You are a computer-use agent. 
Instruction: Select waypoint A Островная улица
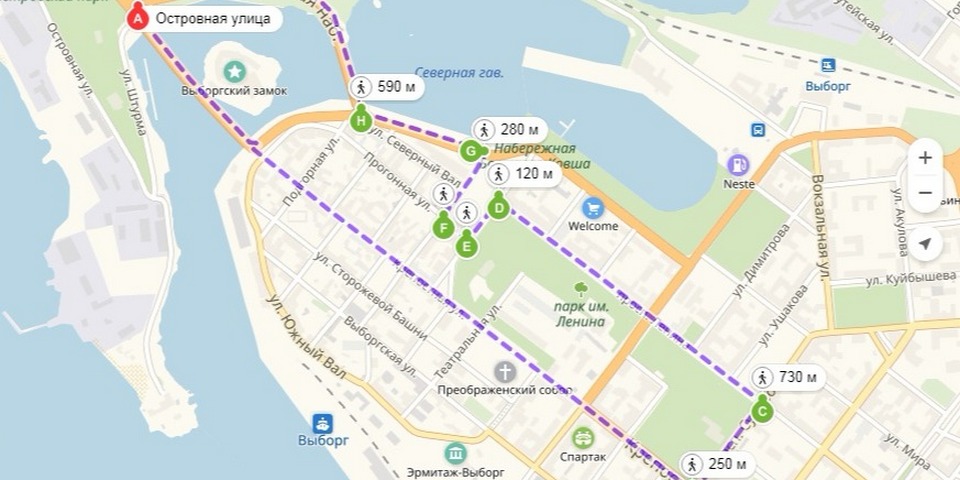(x=138, y=17)
